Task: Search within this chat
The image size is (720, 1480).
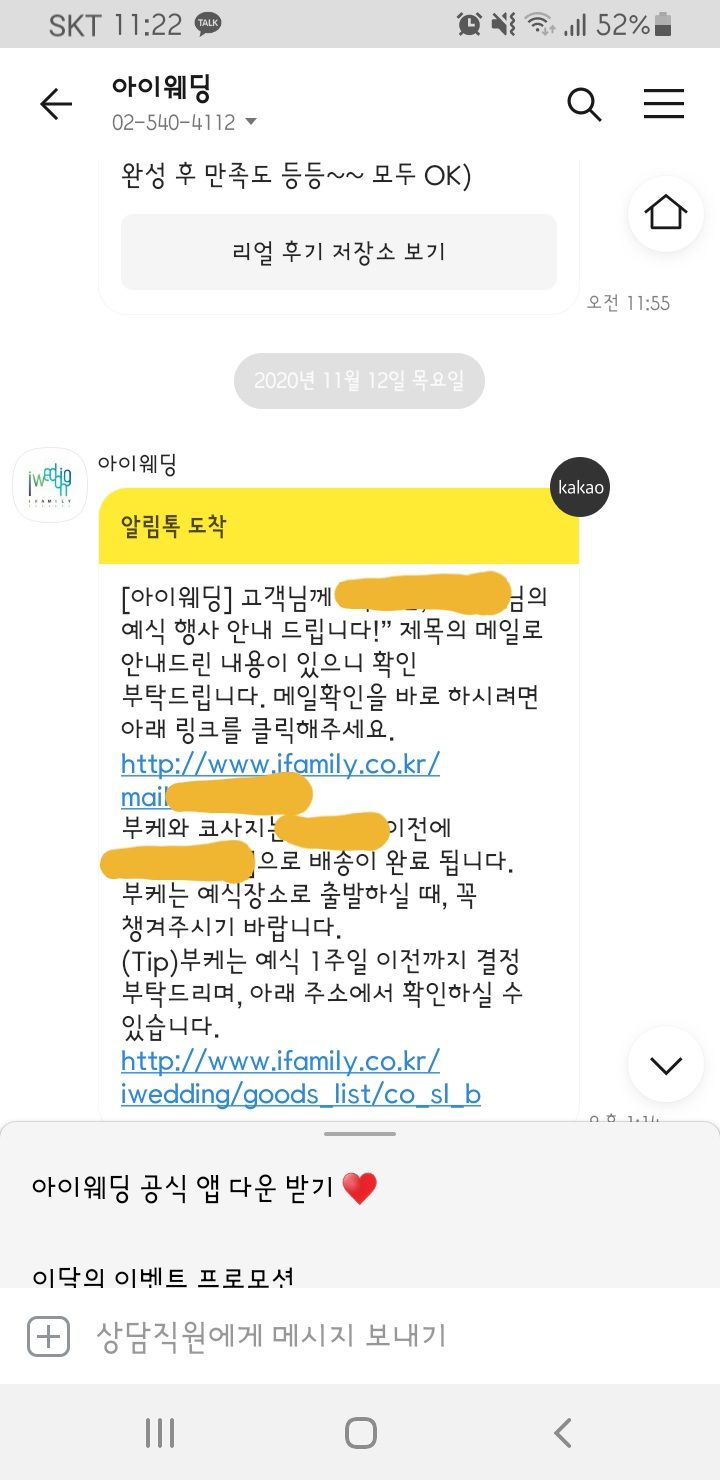Action: click(x=584, y=104)
